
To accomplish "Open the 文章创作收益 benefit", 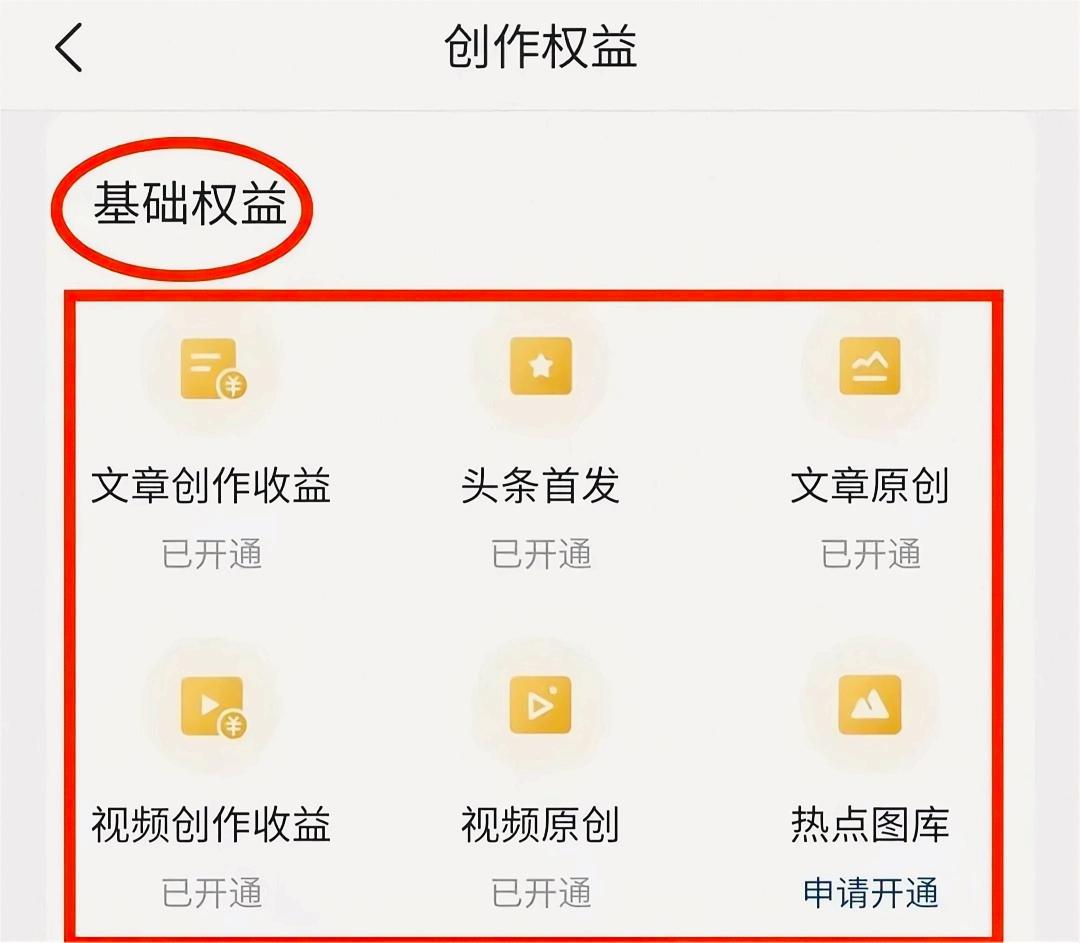I will [x=211, y=368].
